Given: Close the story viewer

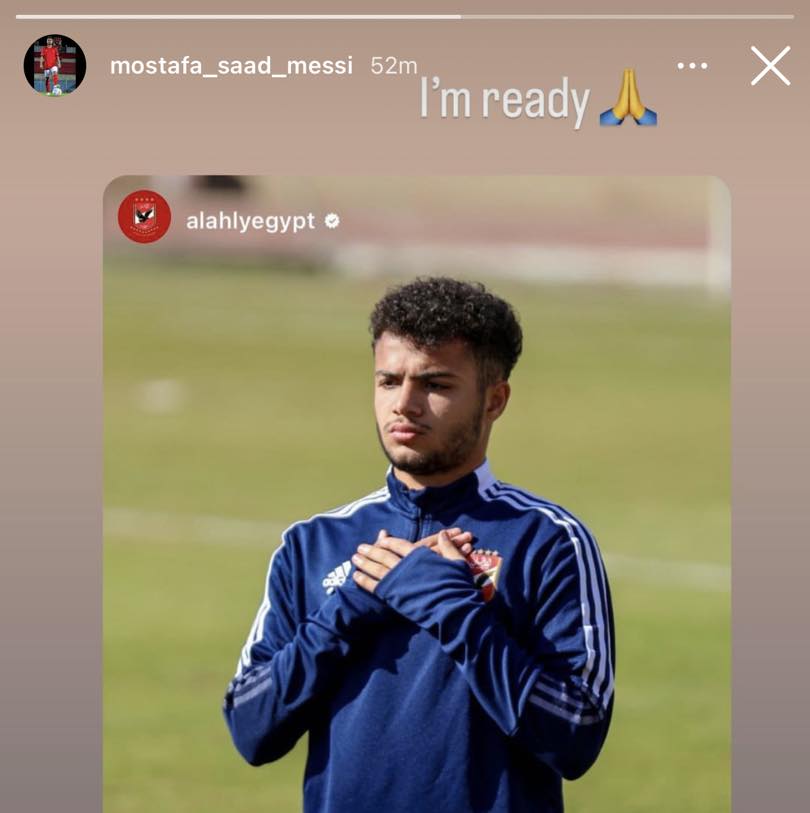Looking at the screenshot, I should (x=770, y=66).
